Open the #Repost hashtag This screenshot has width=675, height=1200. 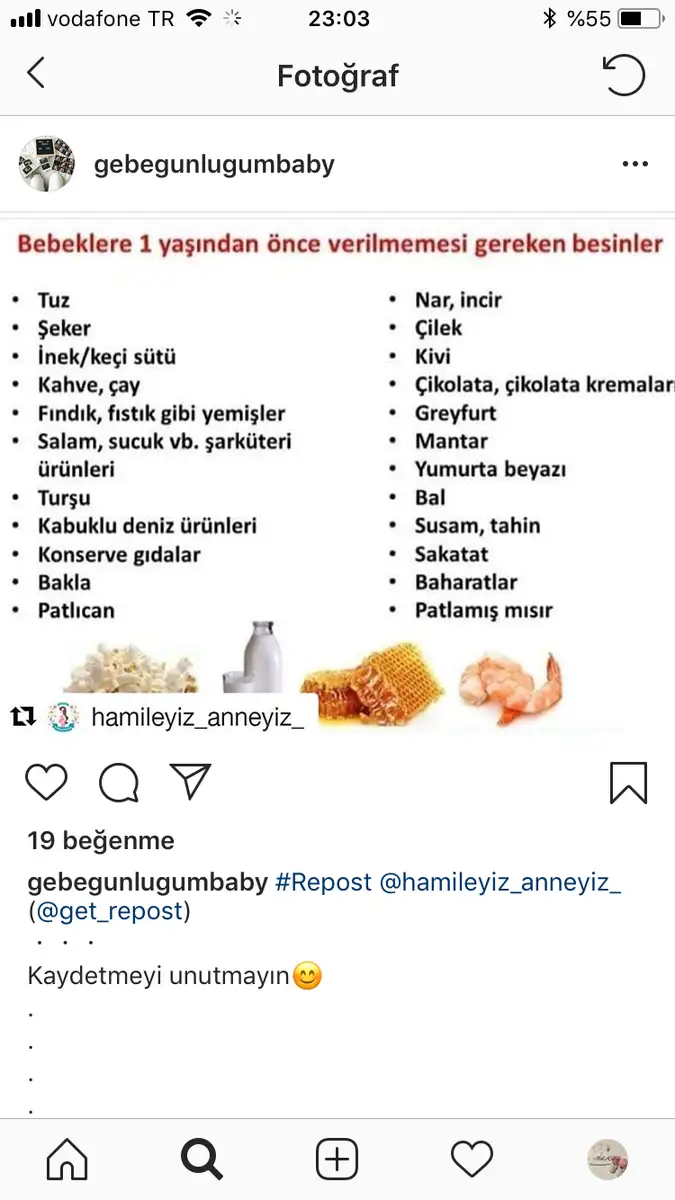click(323, 883)
